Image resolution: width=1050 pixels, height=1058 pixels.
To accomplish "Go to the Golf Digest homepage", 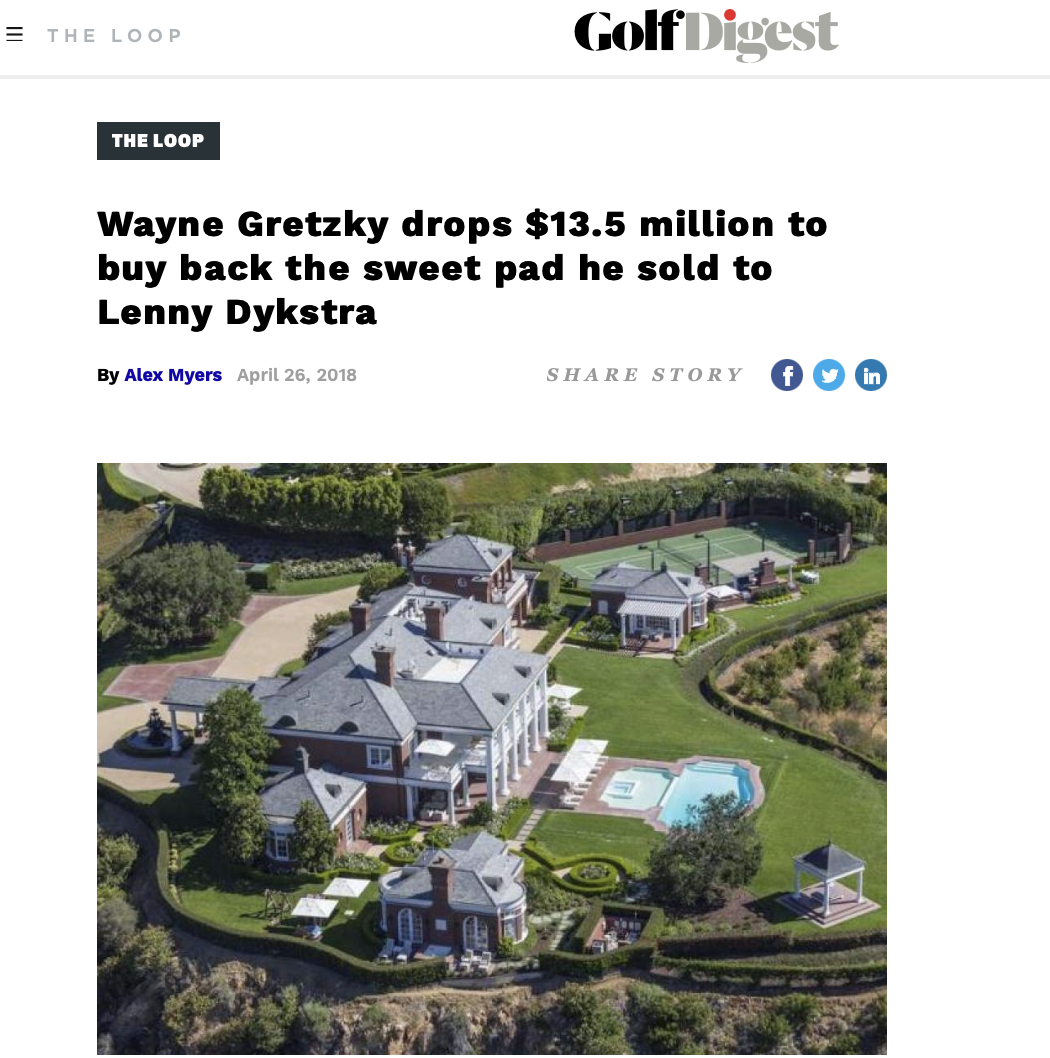I will 706,35.
